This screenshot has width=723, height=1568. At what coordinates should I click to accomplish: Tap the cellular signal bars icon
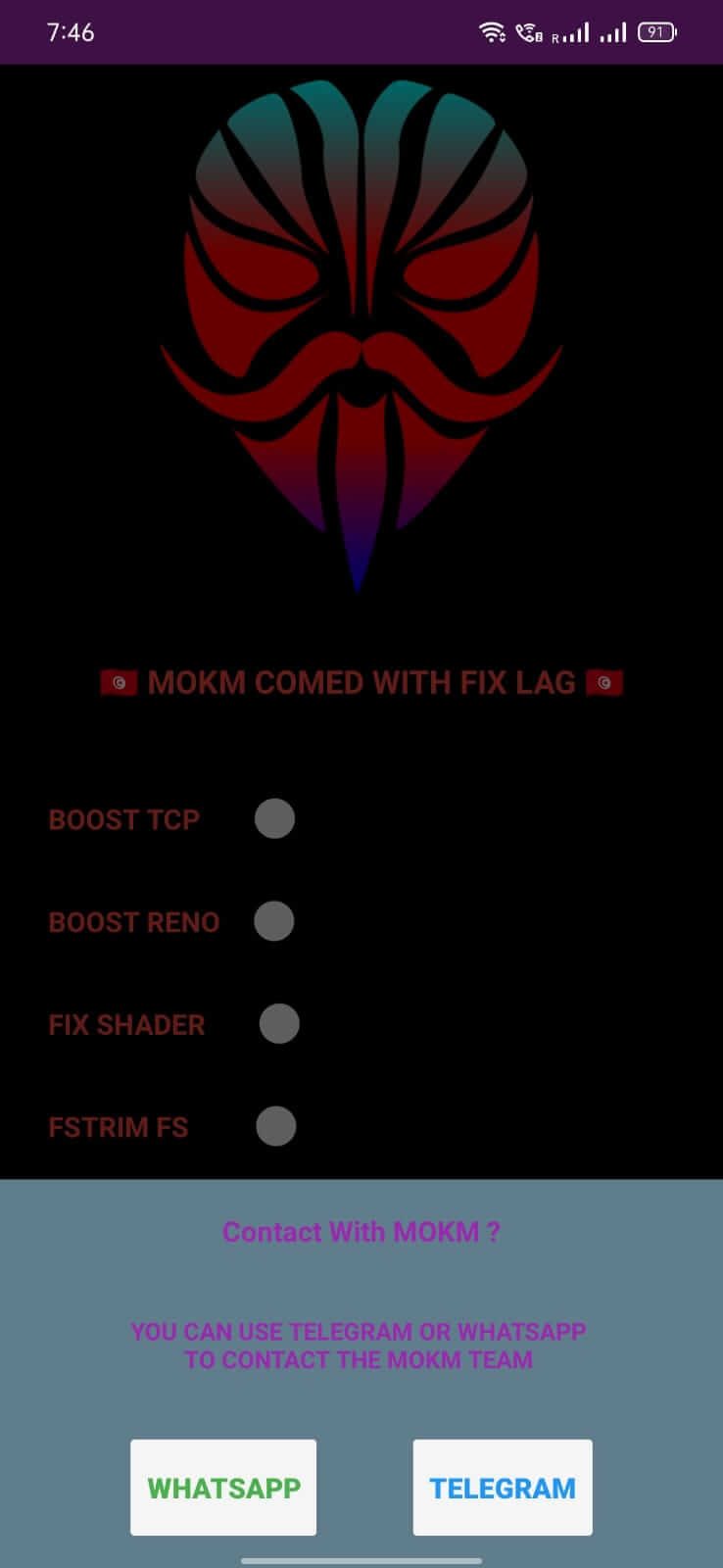click(576, 32)
